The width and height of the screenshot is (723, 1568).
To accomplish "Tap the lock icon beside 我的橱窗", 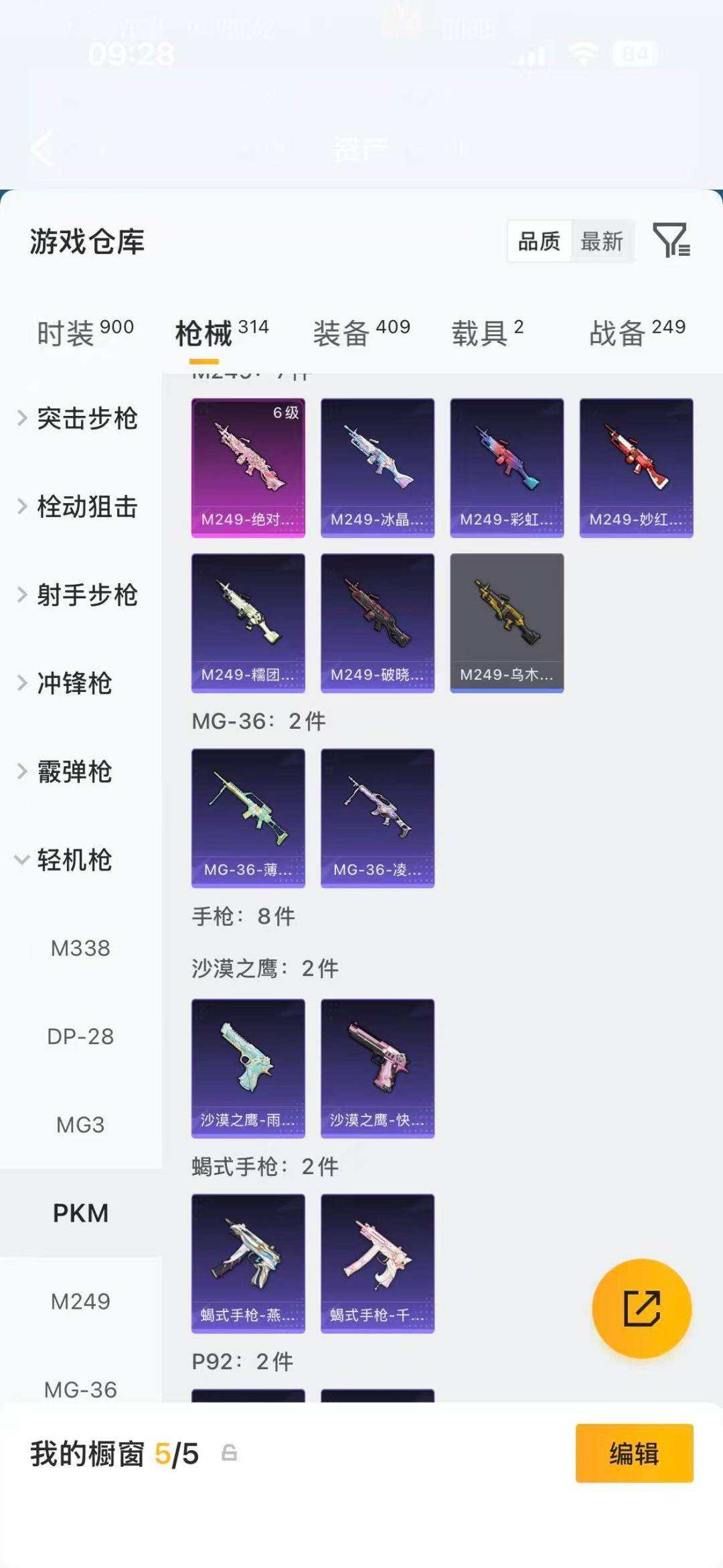I will (x=228, y=1453).
